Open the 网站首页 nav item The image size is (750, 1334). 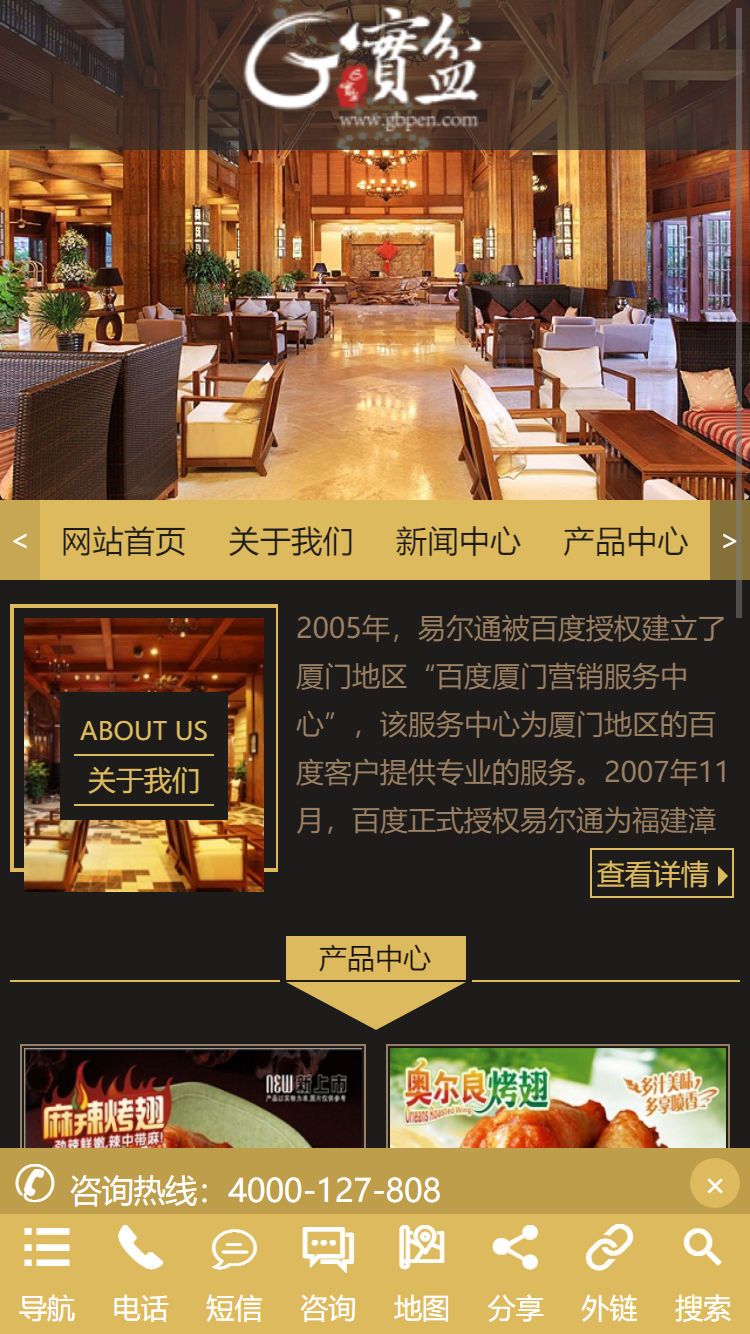pyautogui.click(x=123, y=541)
